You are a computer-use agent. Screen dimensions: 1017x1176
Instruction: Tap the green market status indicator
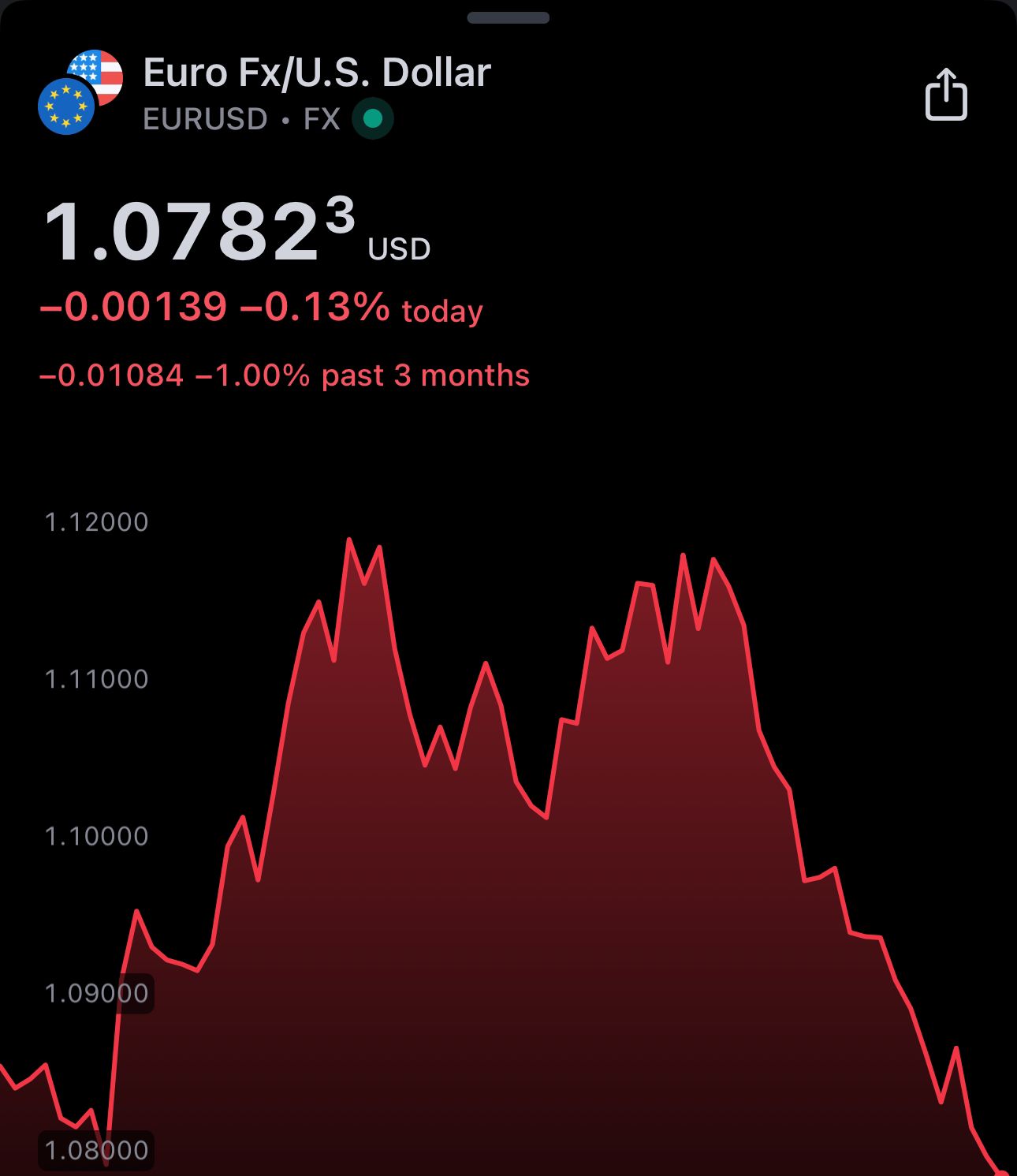[x=373, y=119]
